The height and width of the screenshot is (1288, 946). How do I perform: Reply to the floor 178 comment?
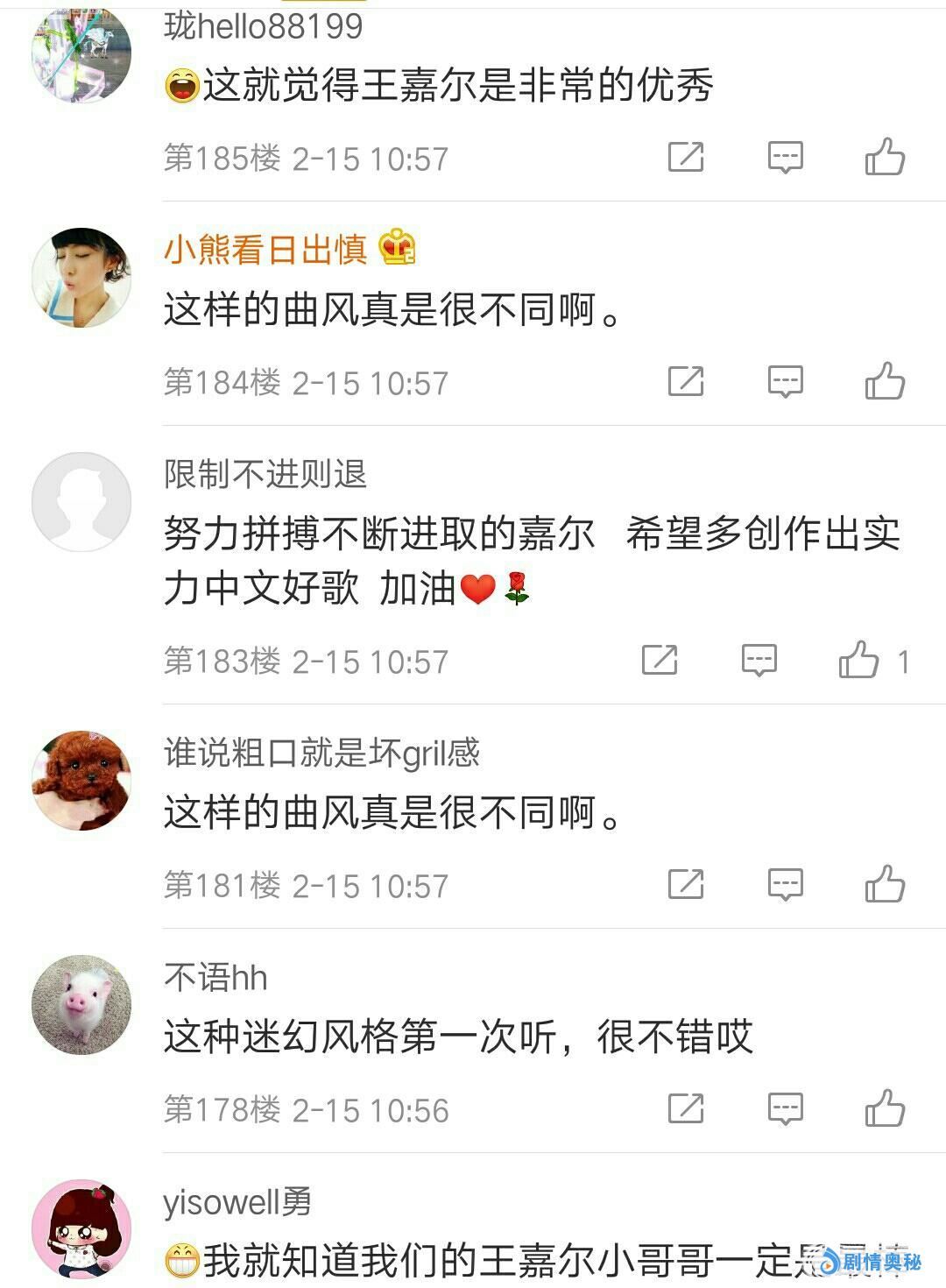point(785,1109)
